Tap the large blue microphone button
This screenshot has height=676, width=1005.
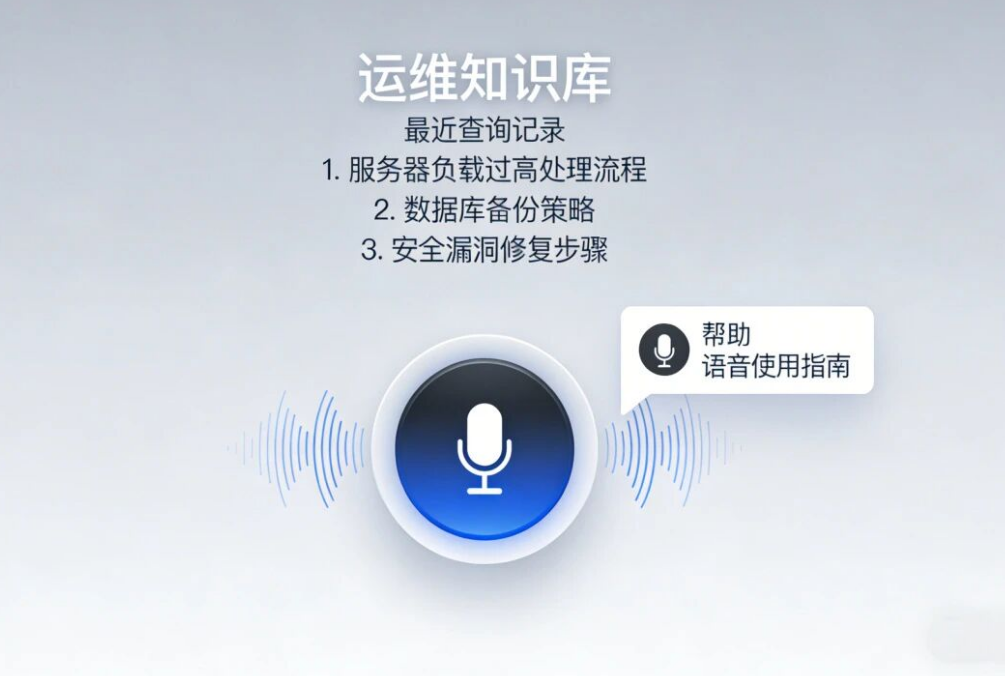tap(484, 449)
